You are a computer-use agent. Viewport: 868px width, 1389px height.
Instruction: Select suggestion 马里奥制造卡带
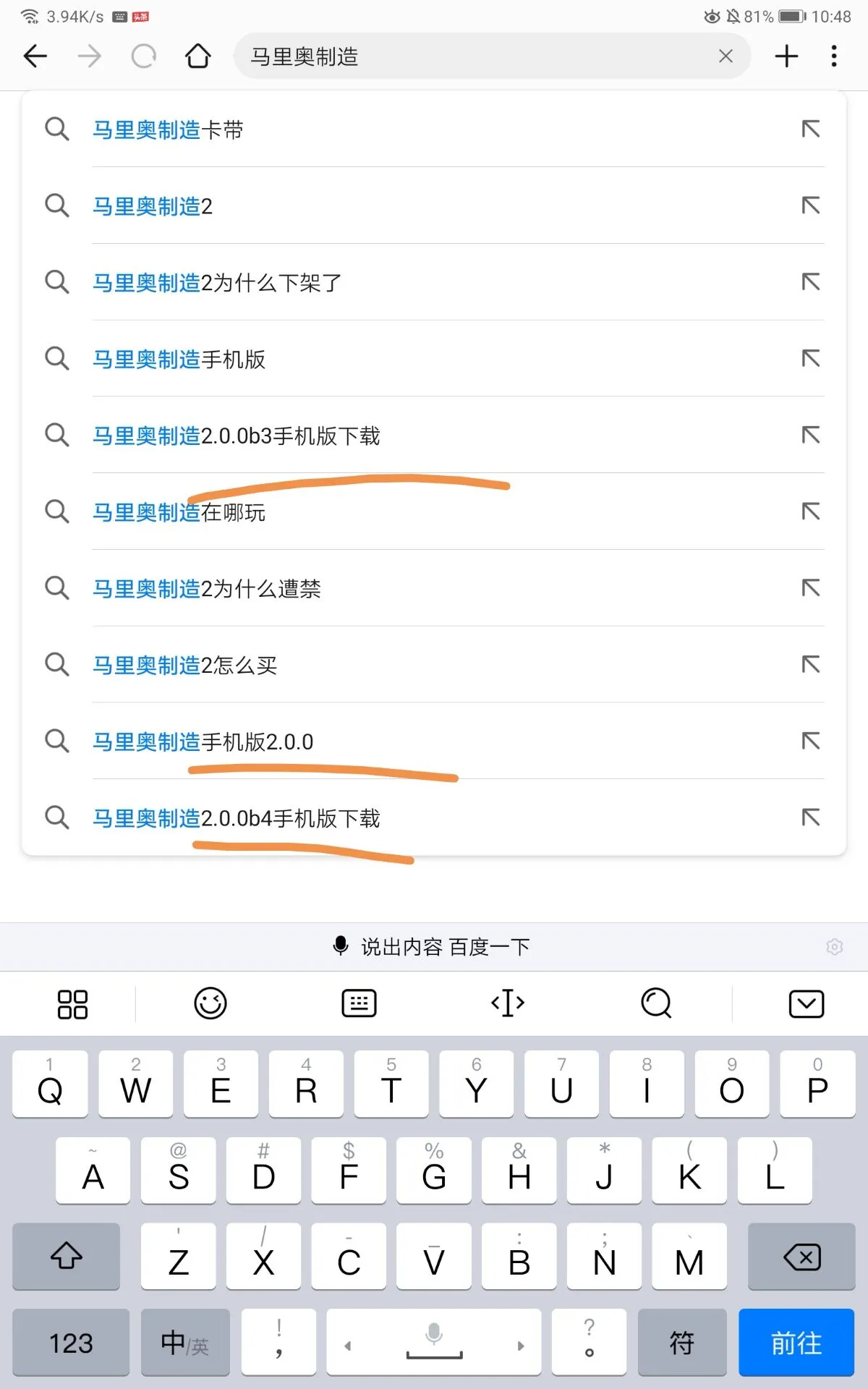[x=168, y=130]
